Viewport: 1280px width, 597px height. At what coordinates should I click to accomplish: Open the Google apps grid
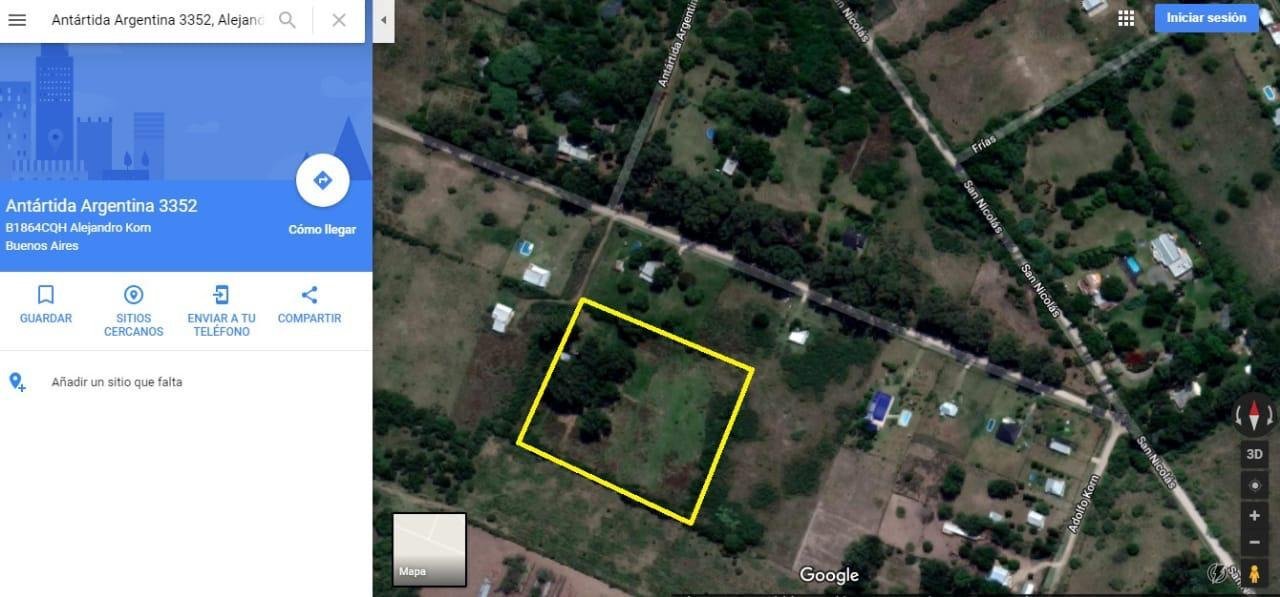point(1126,18)
